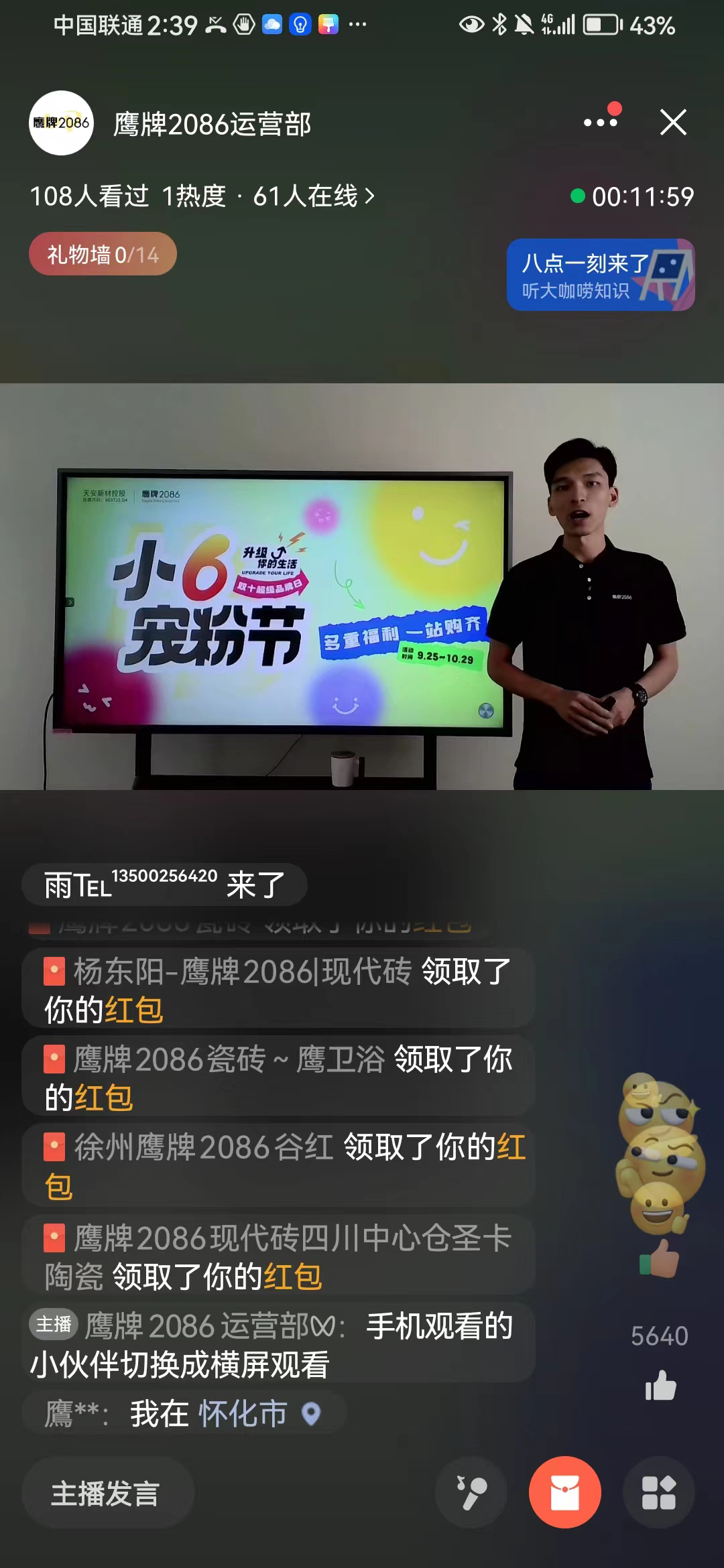Open the 礼物墙 gift wall
This screenshot has width=724, height=1568.
click(x=103, y=255)
